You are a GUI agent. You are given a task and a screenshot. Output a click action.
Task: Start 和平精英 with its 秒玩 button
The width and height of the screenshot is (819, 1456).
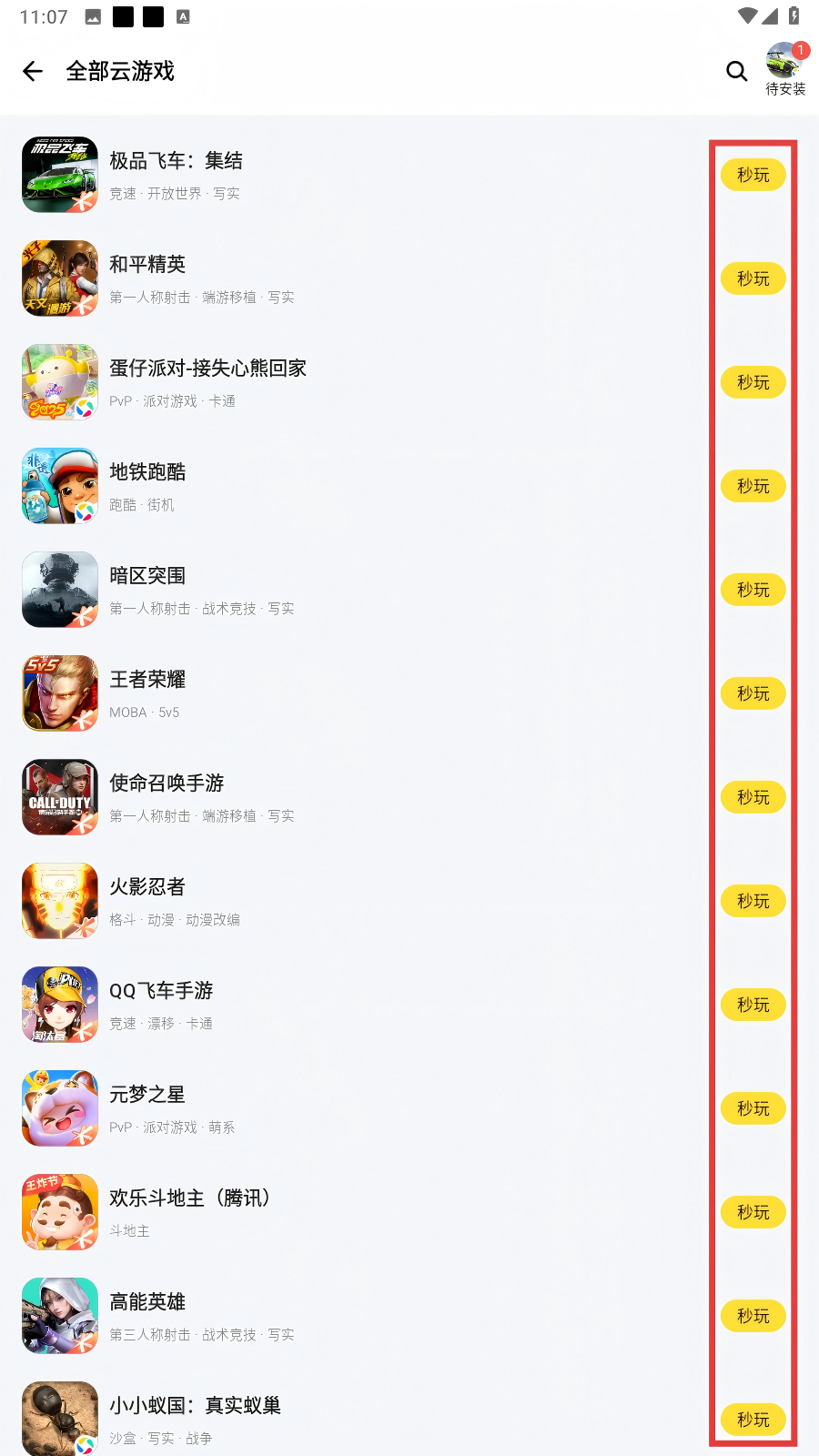[753, 278]
